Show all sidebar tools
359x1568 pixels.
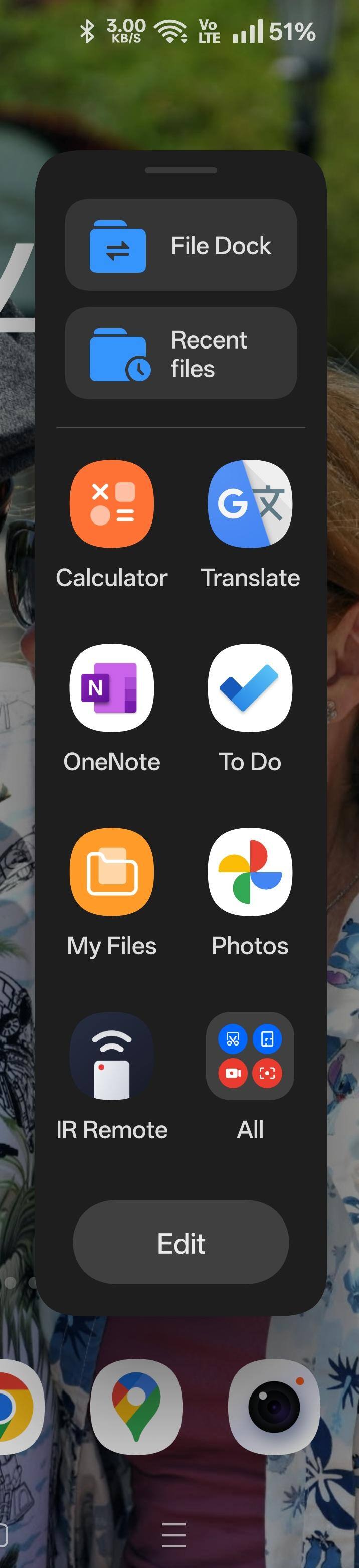(250, 1056)
